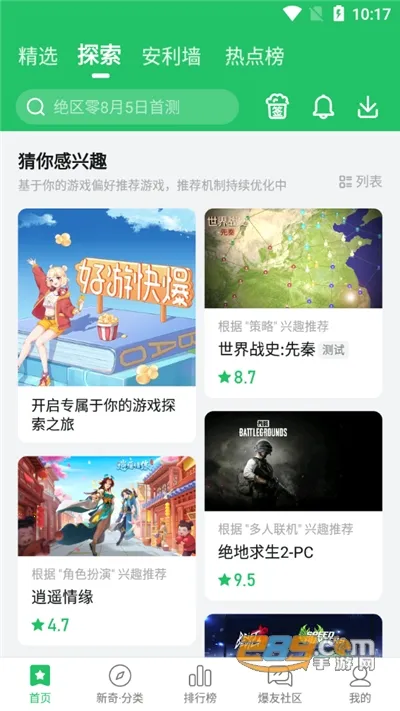Go to 新奇·分类 in the bottom navigation
The image size is (400, 711).
tap(120, 685)
